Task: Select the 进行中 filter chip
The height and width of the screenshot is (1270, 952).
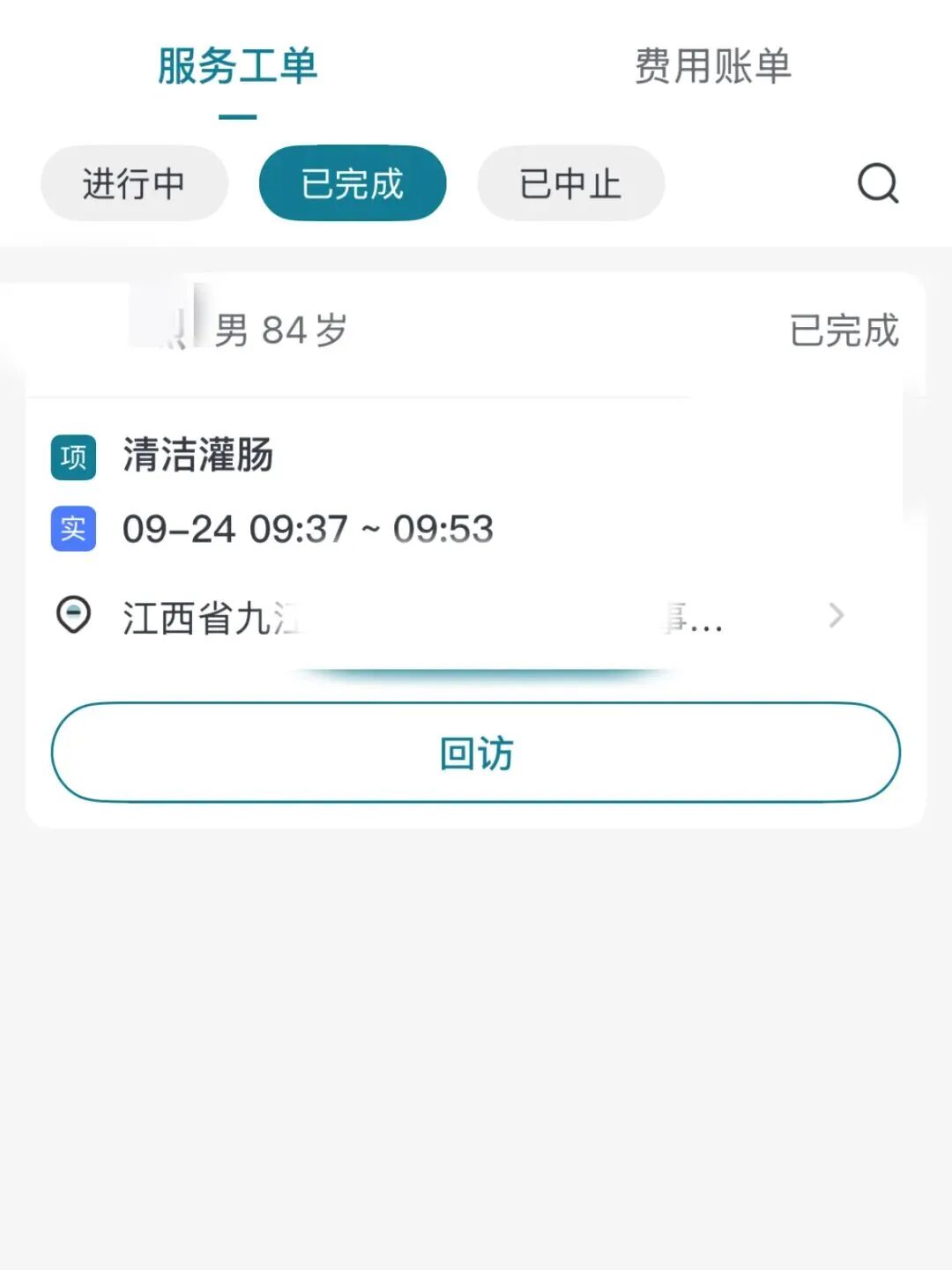Action: [x=133, y=183]
